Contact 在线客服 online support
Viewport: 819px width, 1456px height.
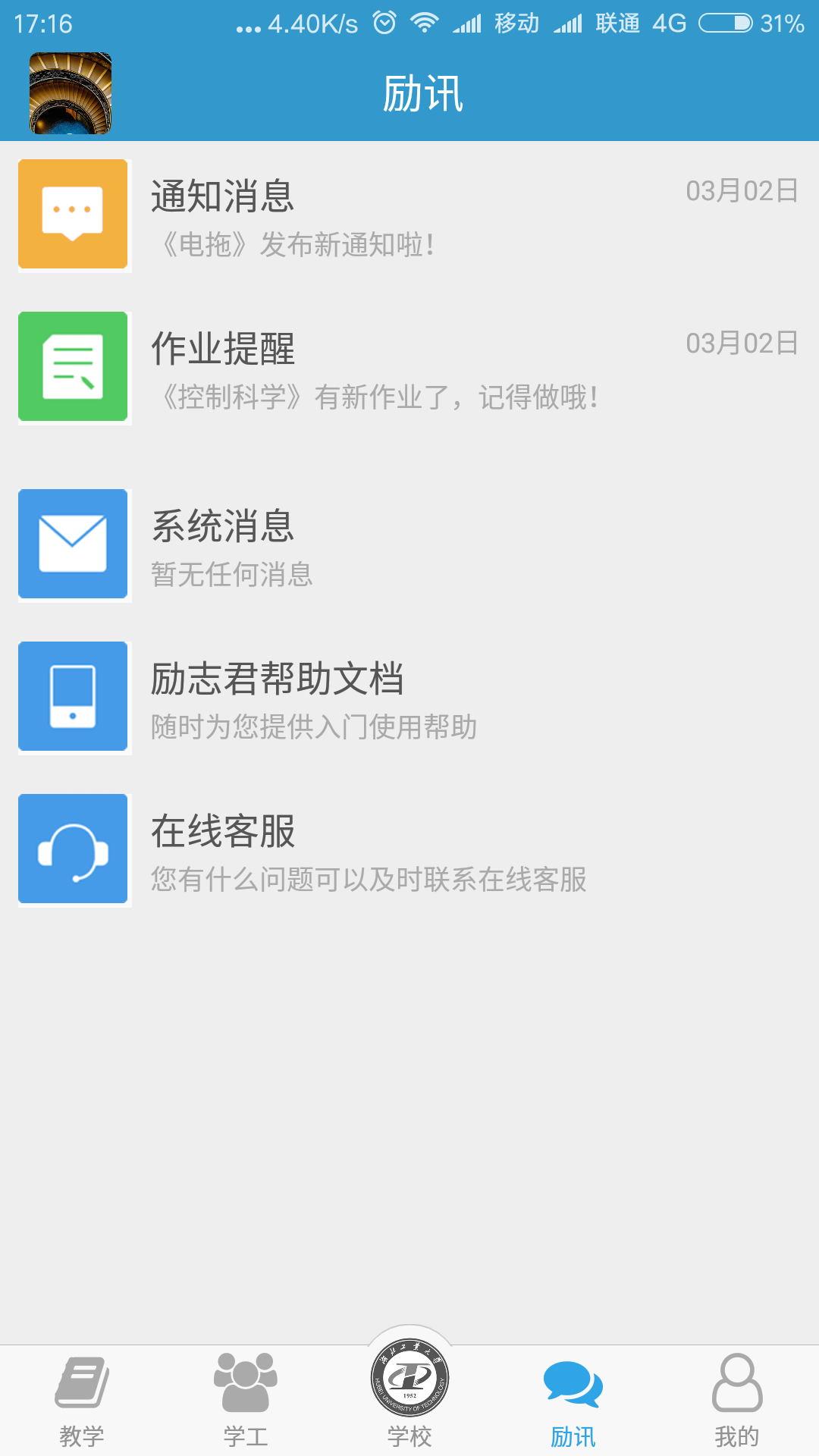click(x=409, y=849)
